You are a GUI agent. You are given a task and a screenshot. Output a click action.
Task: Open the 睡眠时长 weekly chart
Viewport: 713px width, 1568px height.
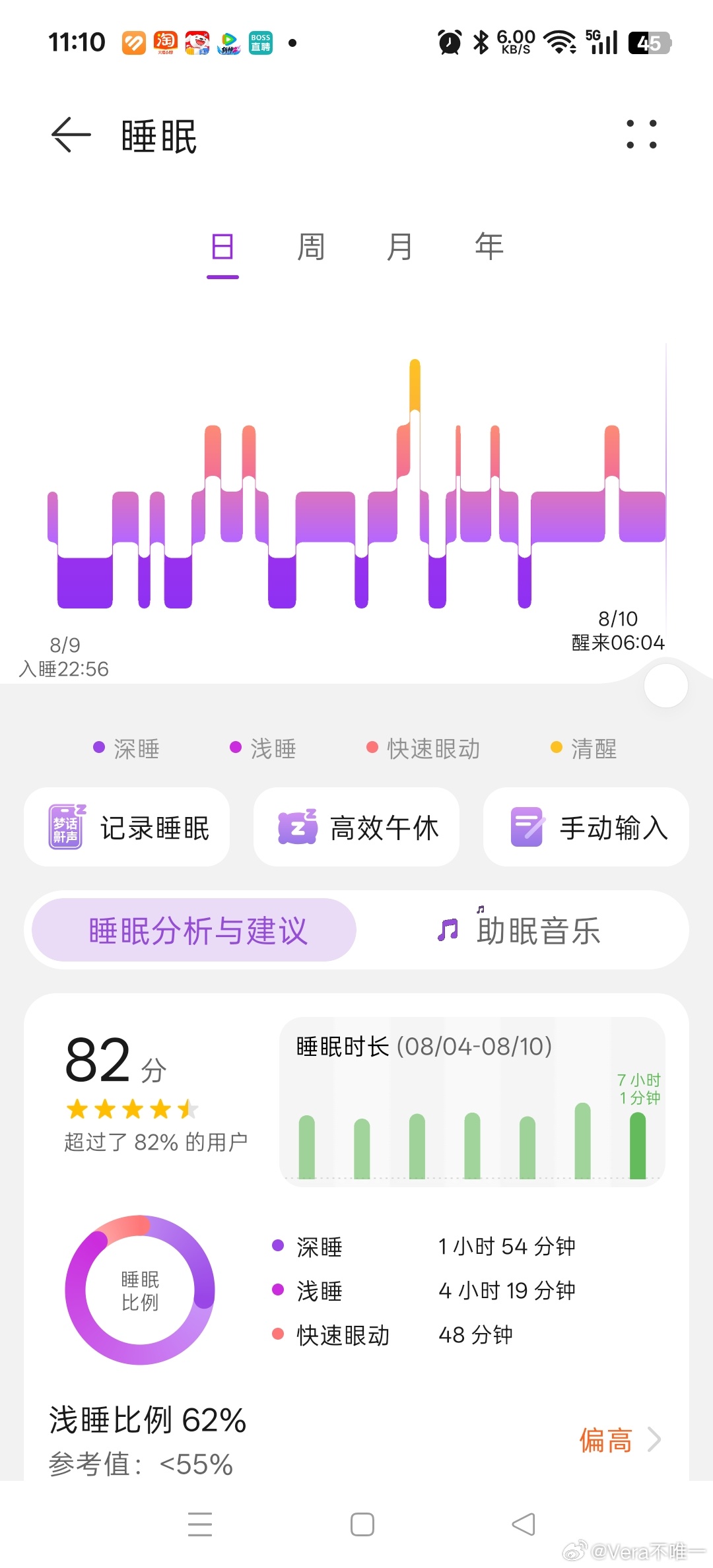(472, 1101)
